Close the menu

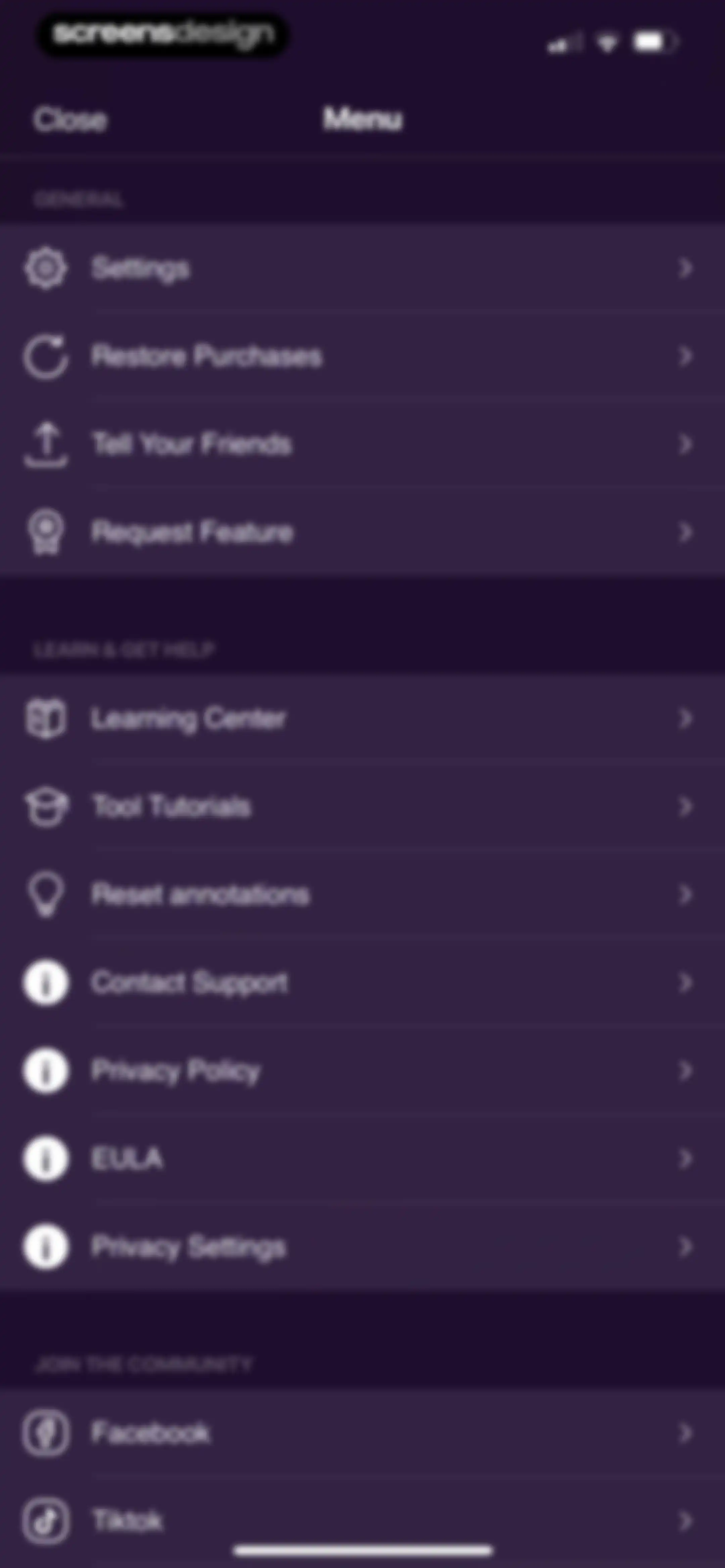tap(70, 119)
